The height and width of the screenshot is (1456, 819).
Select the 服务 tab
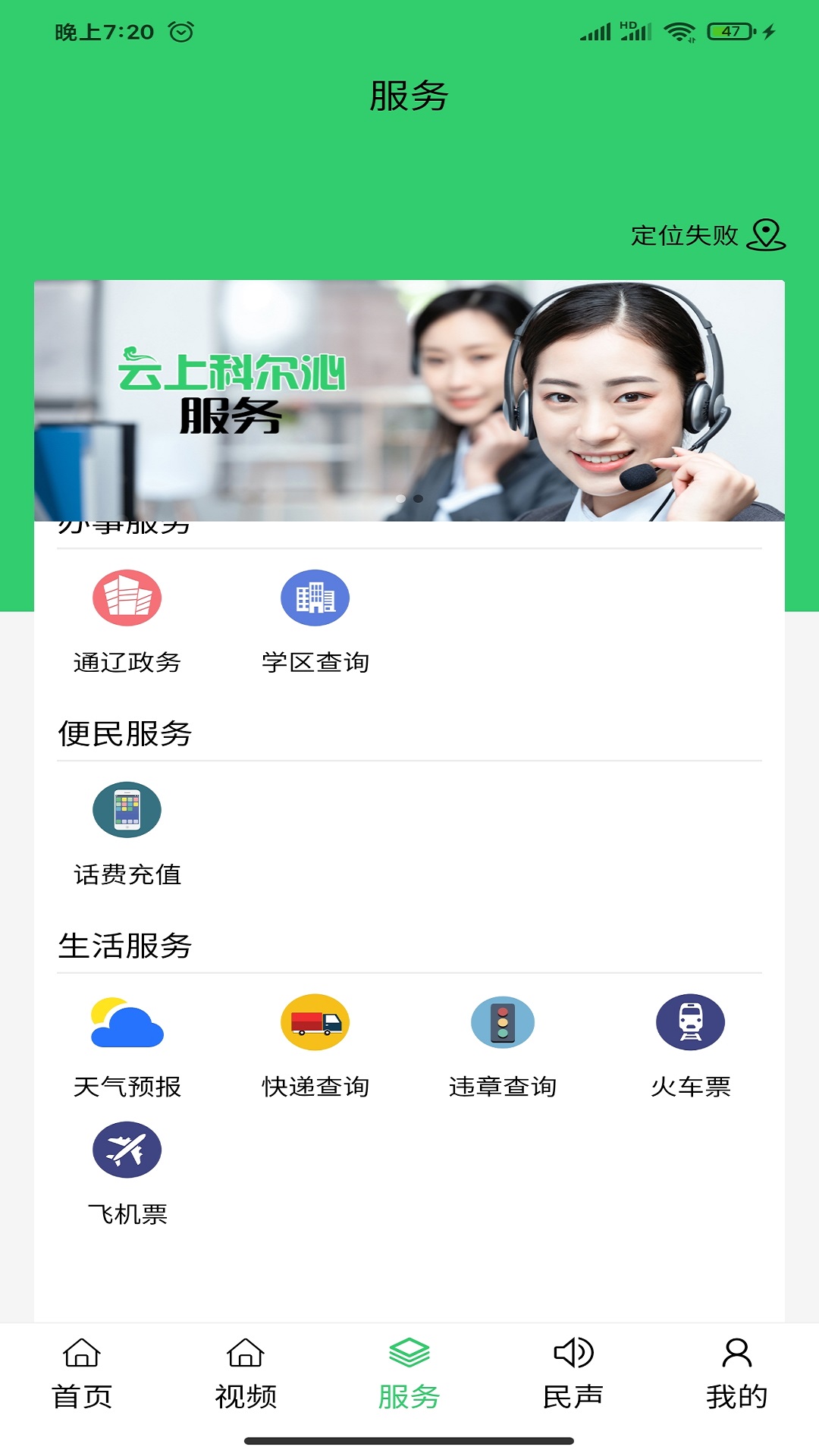(409, 1373)
